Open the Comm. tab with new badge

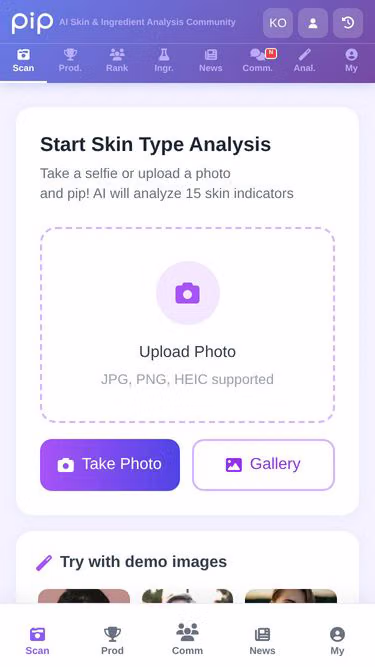[x=258, y=60]
